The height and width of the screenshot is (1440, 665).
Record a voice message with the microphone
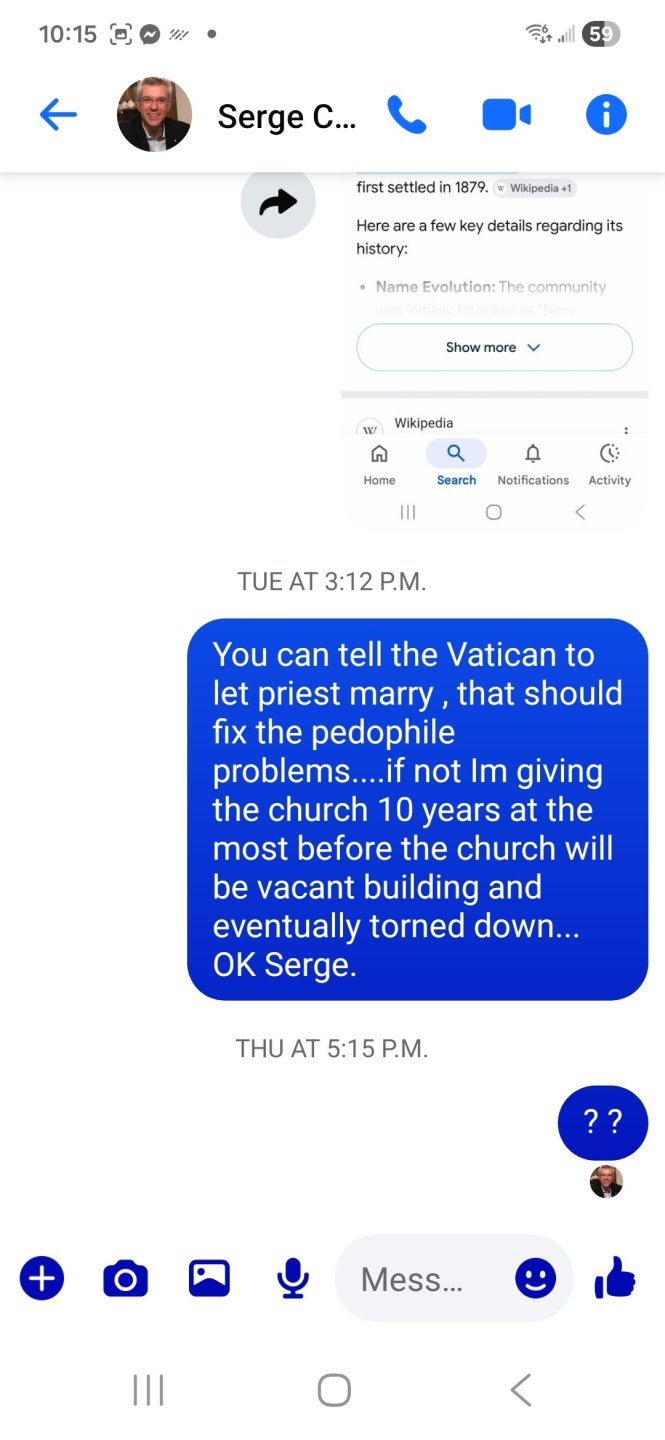click(293, 1278)
